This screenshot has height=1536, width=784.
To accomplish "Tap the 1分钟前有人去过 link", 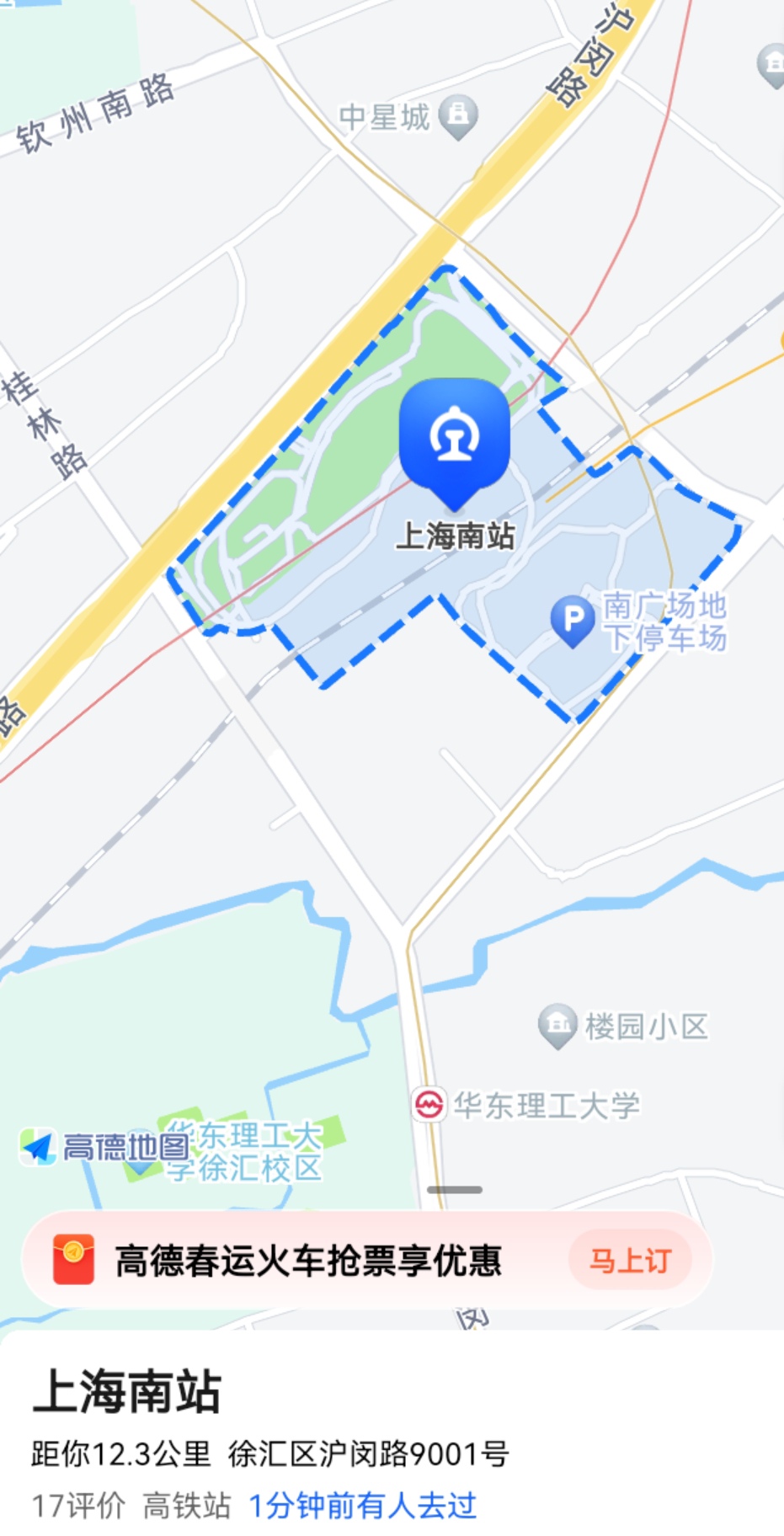I will 363,1506.
